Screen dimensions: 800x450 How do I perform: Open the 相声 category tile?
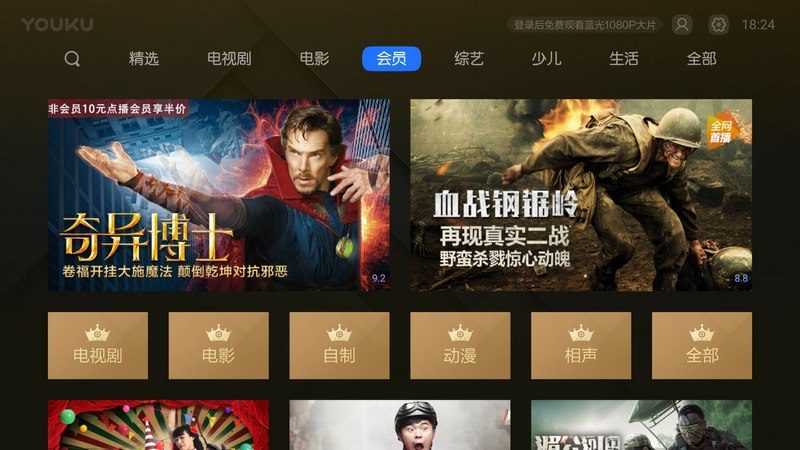(x=581, y=346)
